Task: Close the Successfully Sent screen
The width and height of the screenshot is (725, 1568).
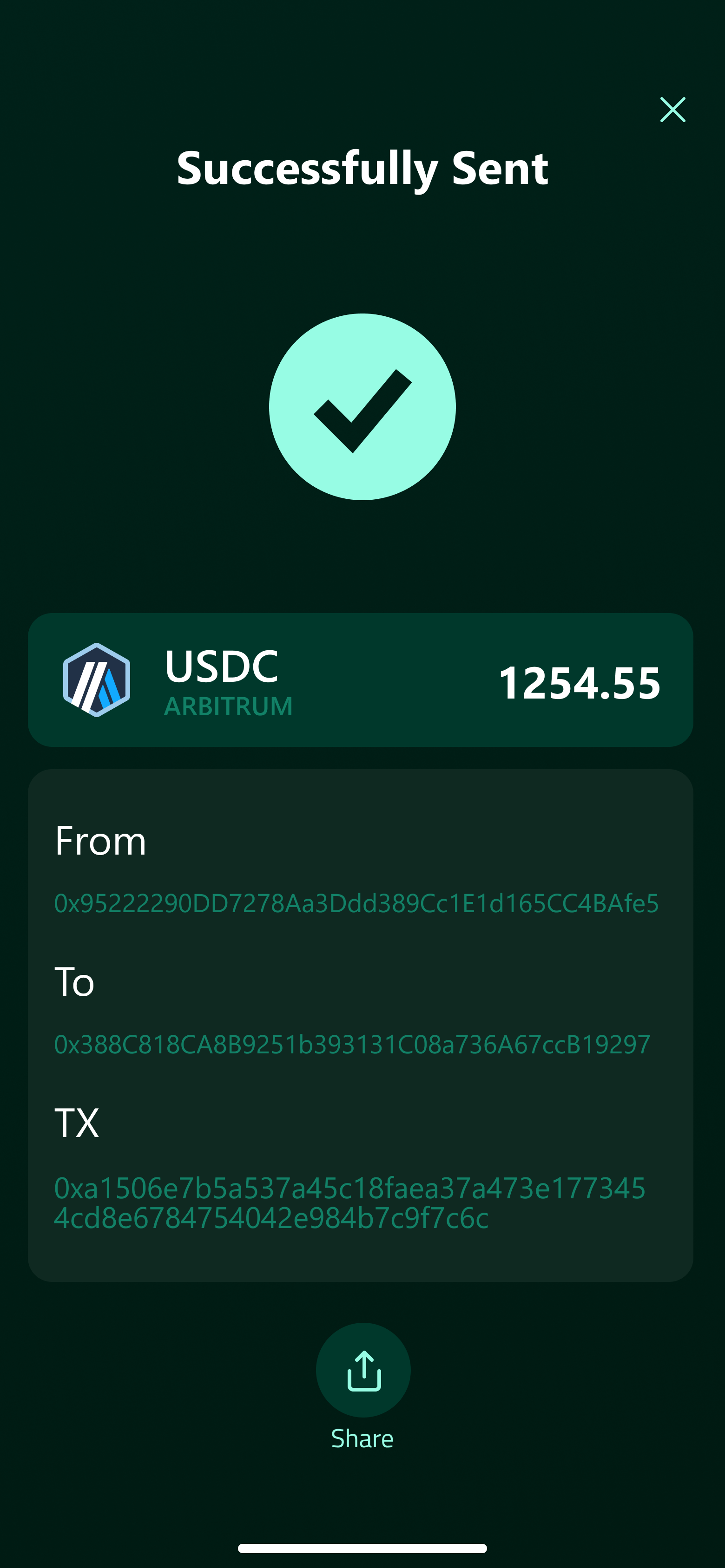Action: [672, 110]
